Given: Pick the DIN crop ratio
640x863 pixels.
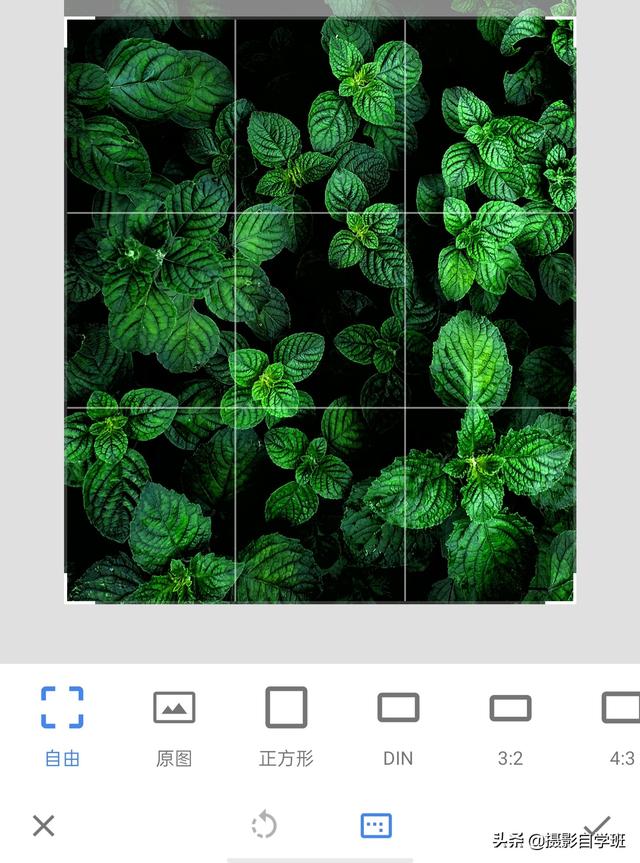Looking at the screenshot, I should 398,724.
